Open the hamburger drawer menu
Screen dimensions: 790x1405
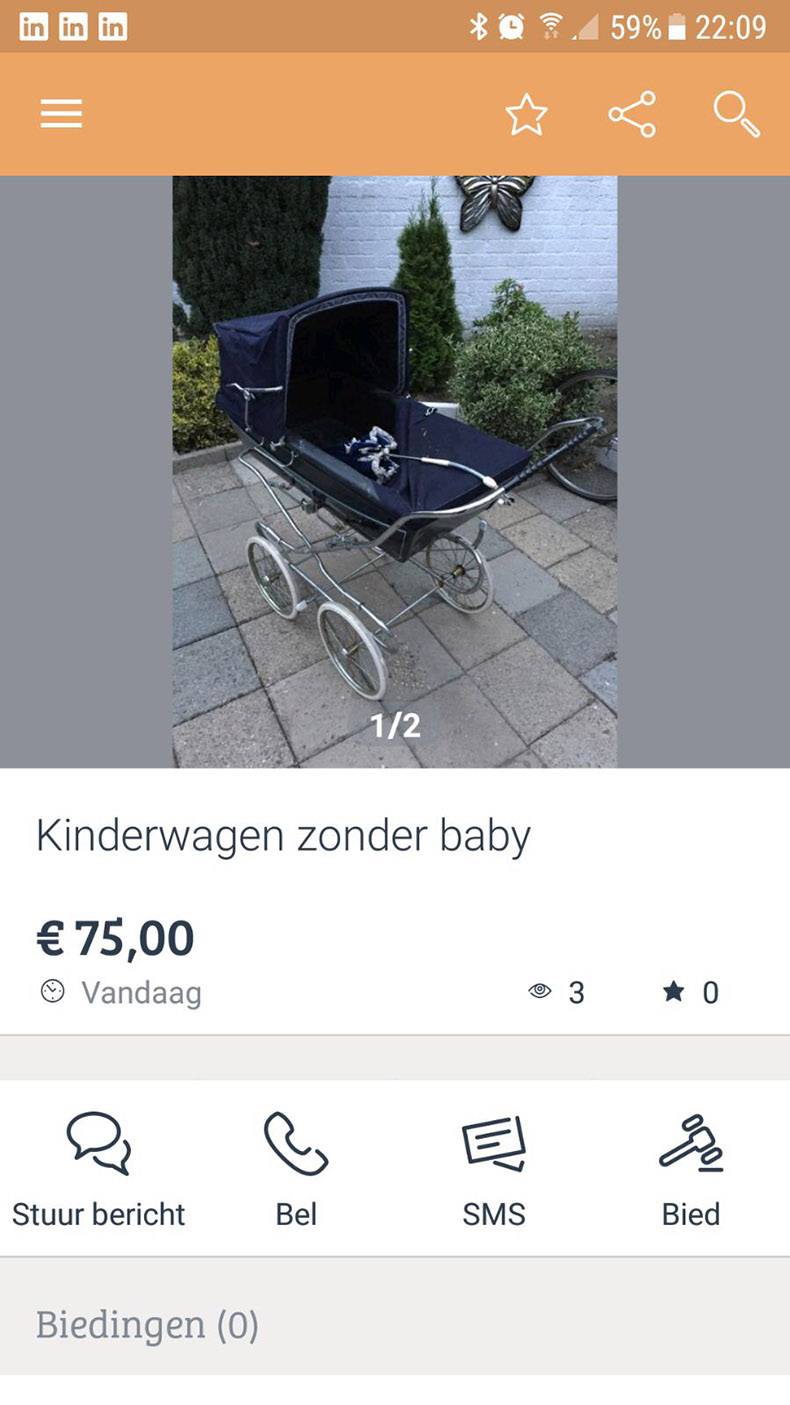tap(61, 114)
